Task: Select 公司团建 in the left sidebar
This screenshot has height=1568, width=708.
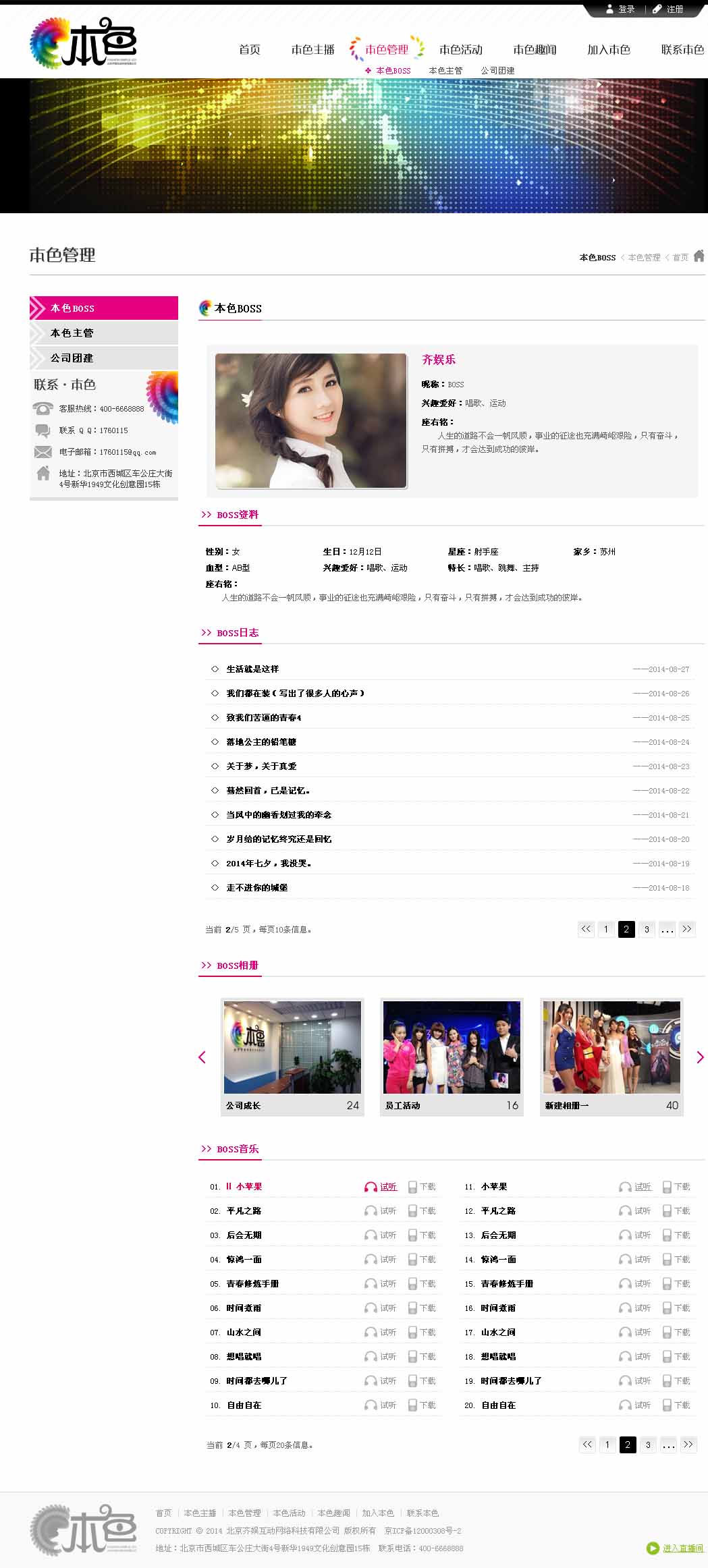Action: (x=72, y=358)
